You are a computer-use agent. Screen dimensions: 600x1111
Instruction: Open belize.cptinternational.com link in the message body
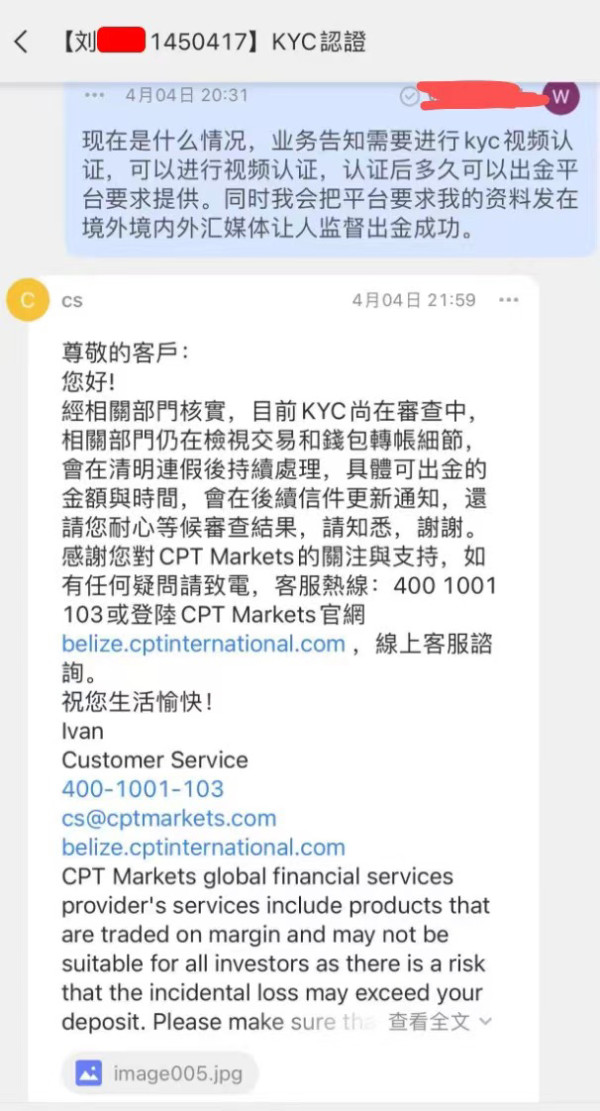(203, 644)
